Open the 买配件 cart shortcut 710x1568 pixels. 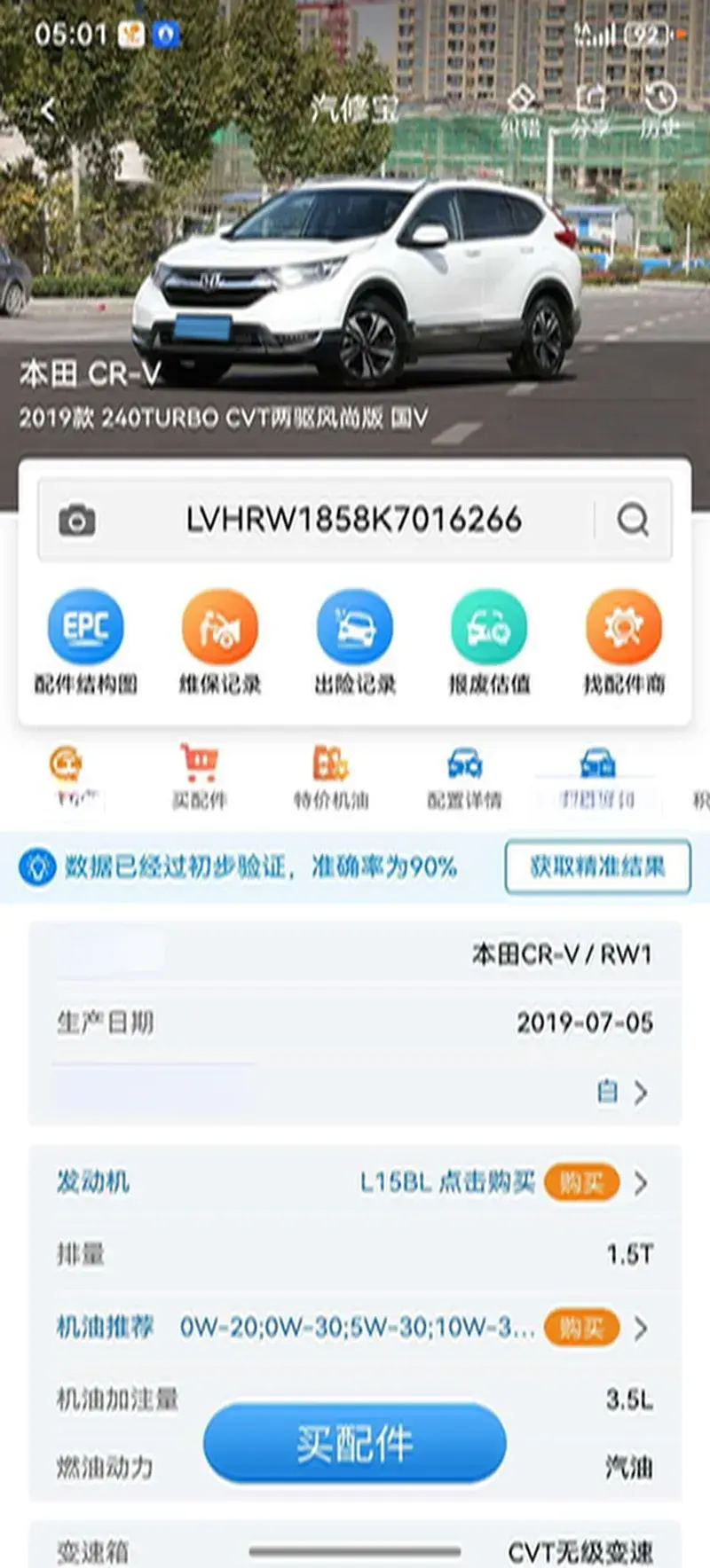click(200, 777)
